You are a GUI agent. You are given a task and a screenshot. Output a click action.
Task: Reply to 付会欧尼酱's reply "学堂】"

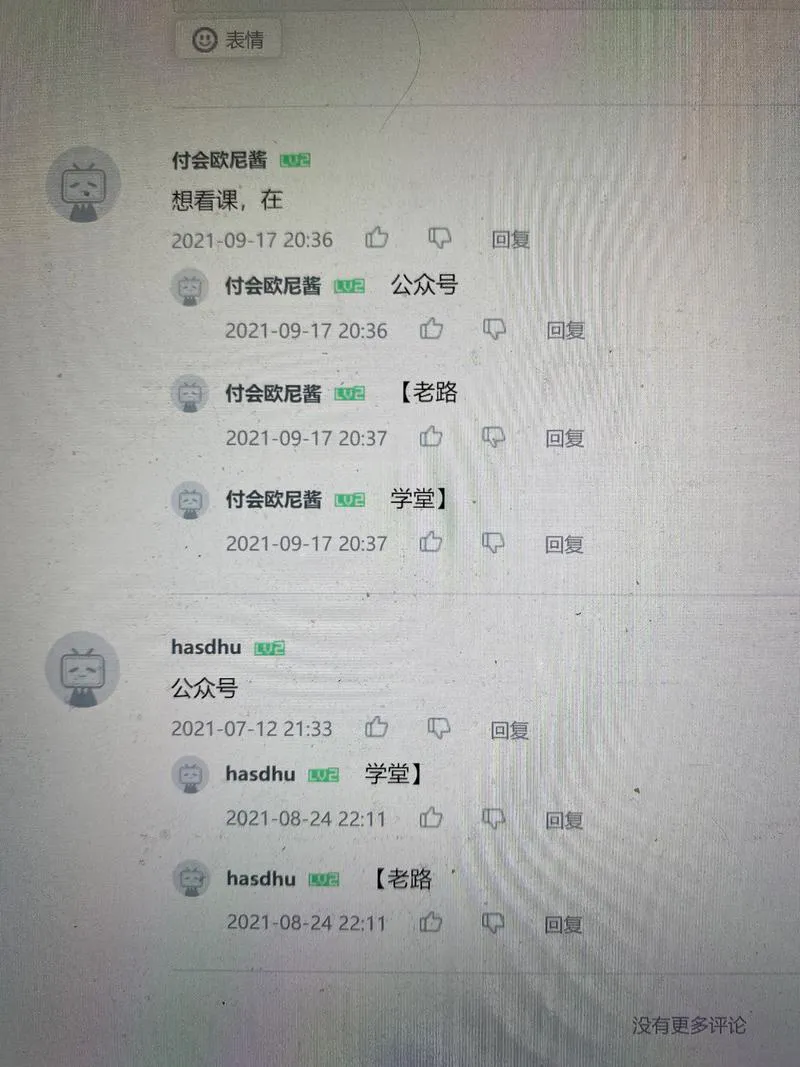pyautogui.click(x=565, y=544)
